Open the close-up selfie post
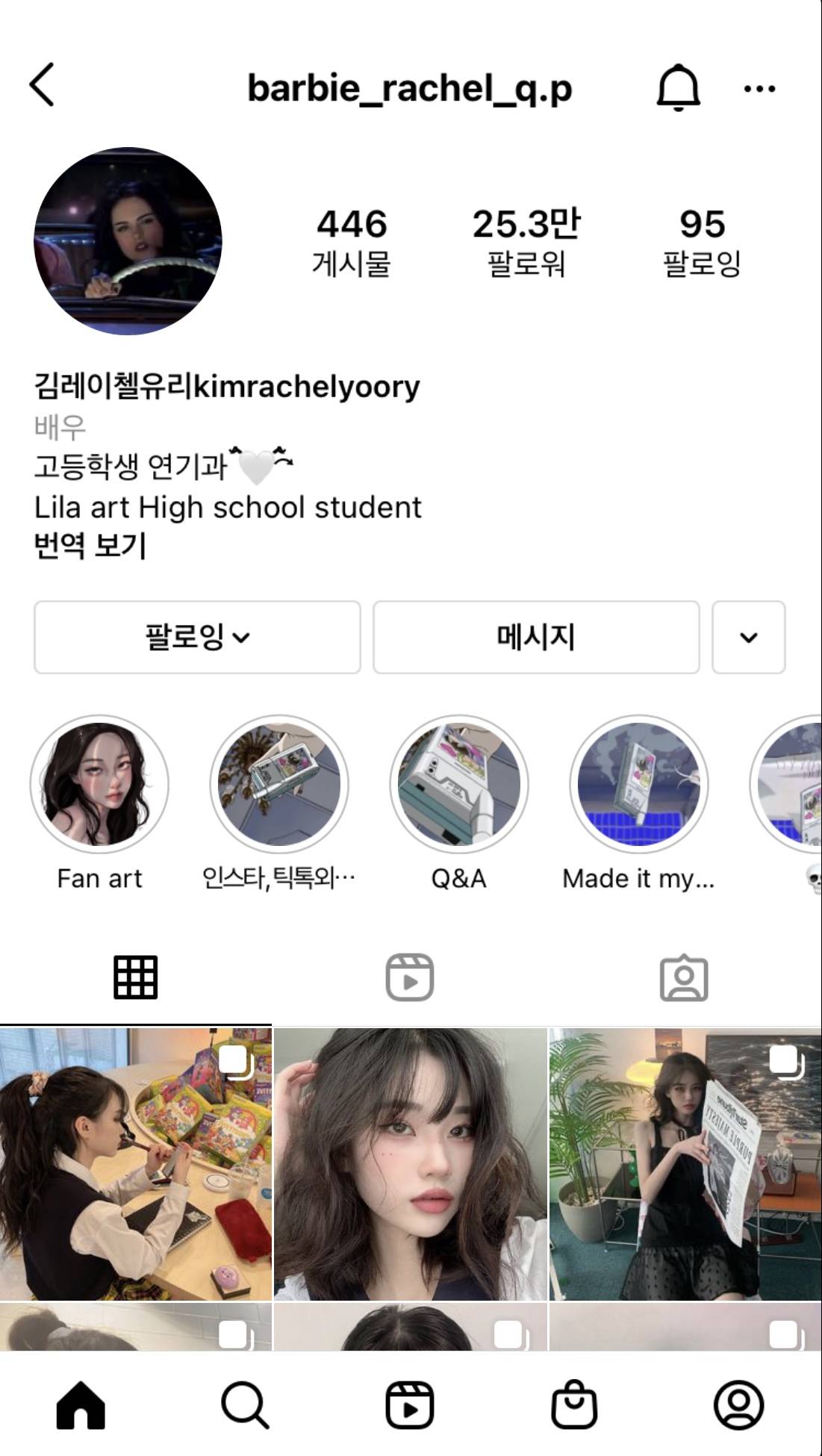This screenshot has width=822, height=1456. [x=410, y=1163]
